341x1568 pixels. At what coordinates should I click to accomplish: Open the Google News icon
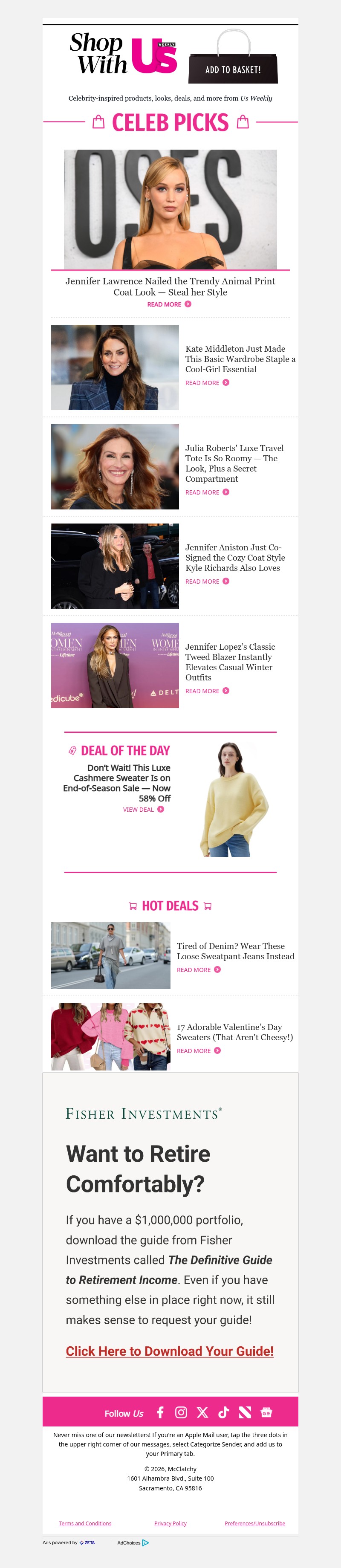click(x=266, y=1412)
